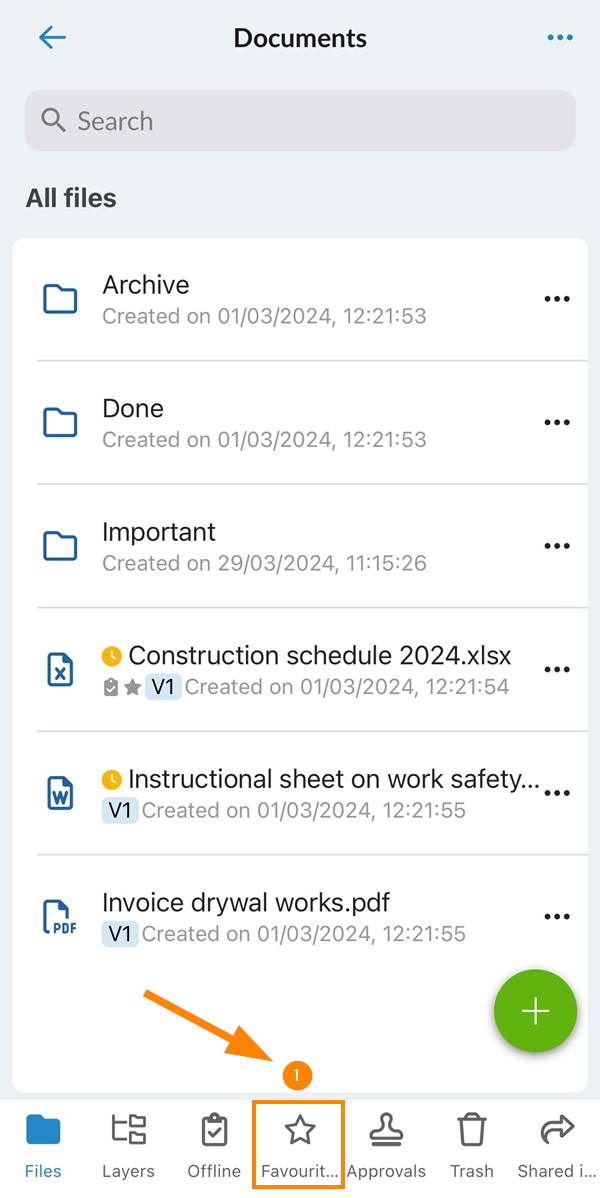Switch to the Layers tab

pyautogui.click(x=128, y=1146)
